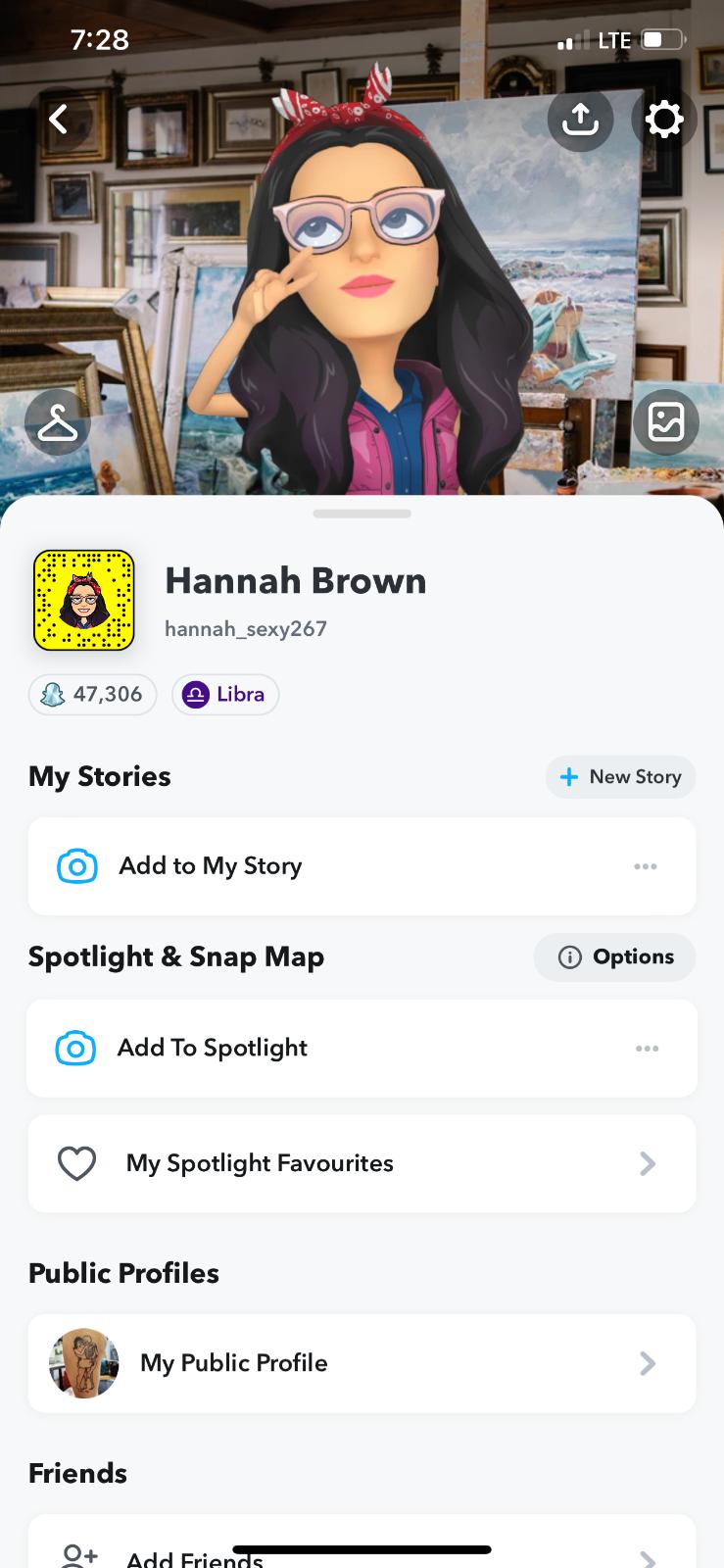Open more options for Add to My Story
724x1568 pixels.
click(x=646, y=866)
